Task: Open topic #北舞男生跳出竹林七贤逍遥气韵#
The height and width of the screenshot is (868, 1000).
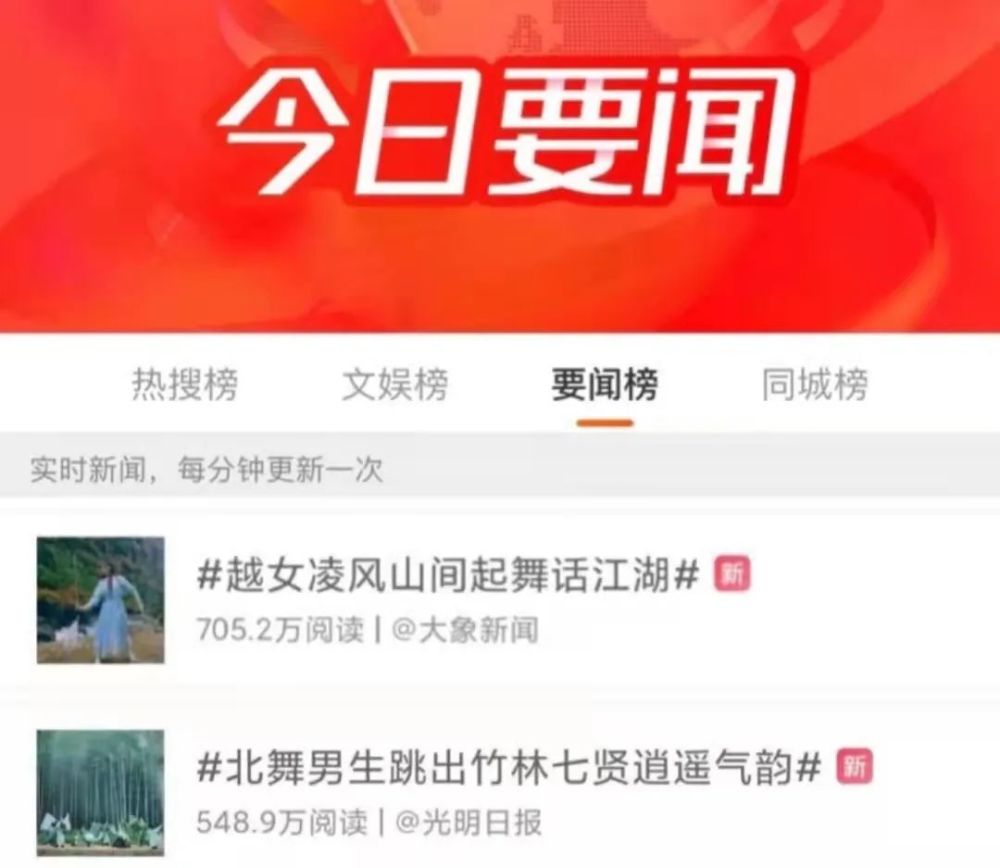Action: click(509, 768)
